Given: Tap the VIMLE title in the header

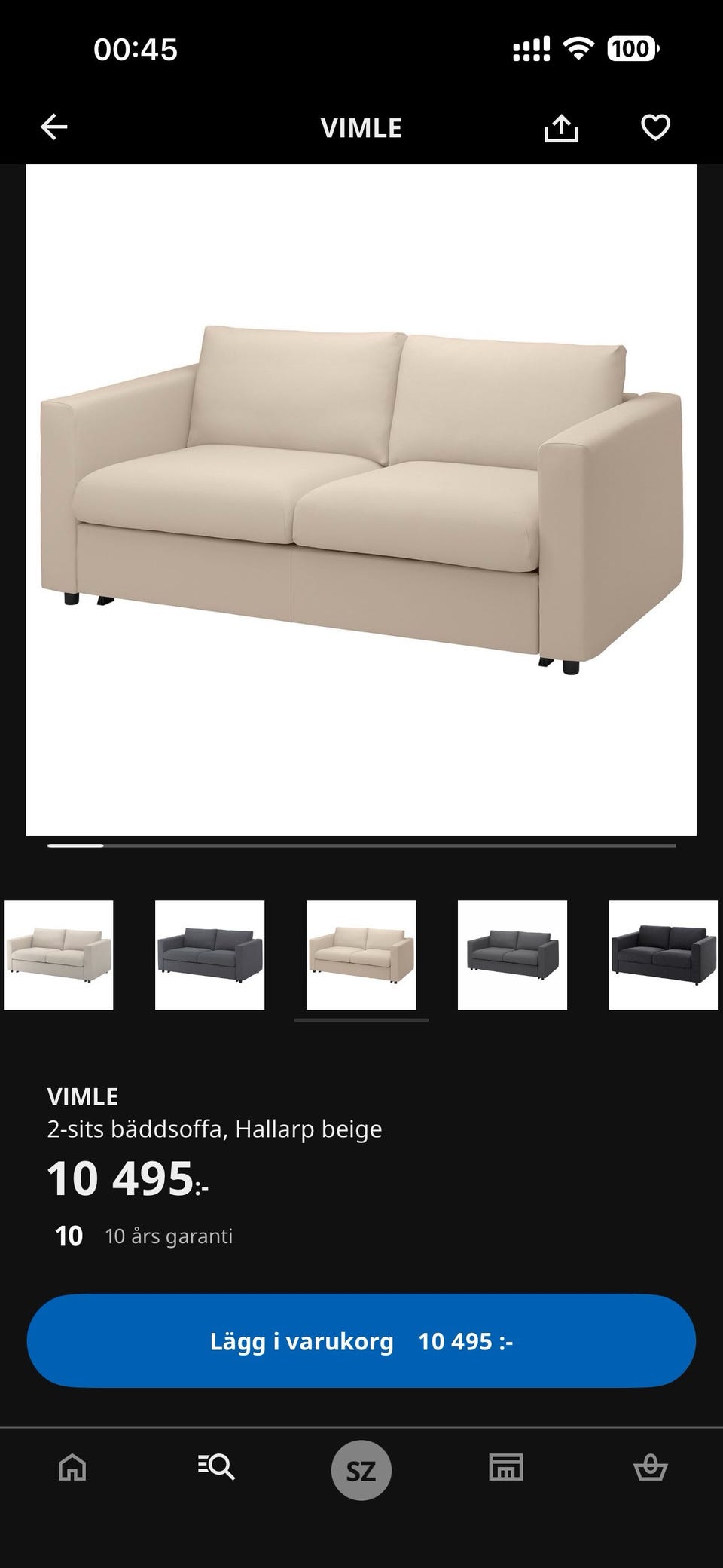Looking at the screenshot, I should (361, 127).
